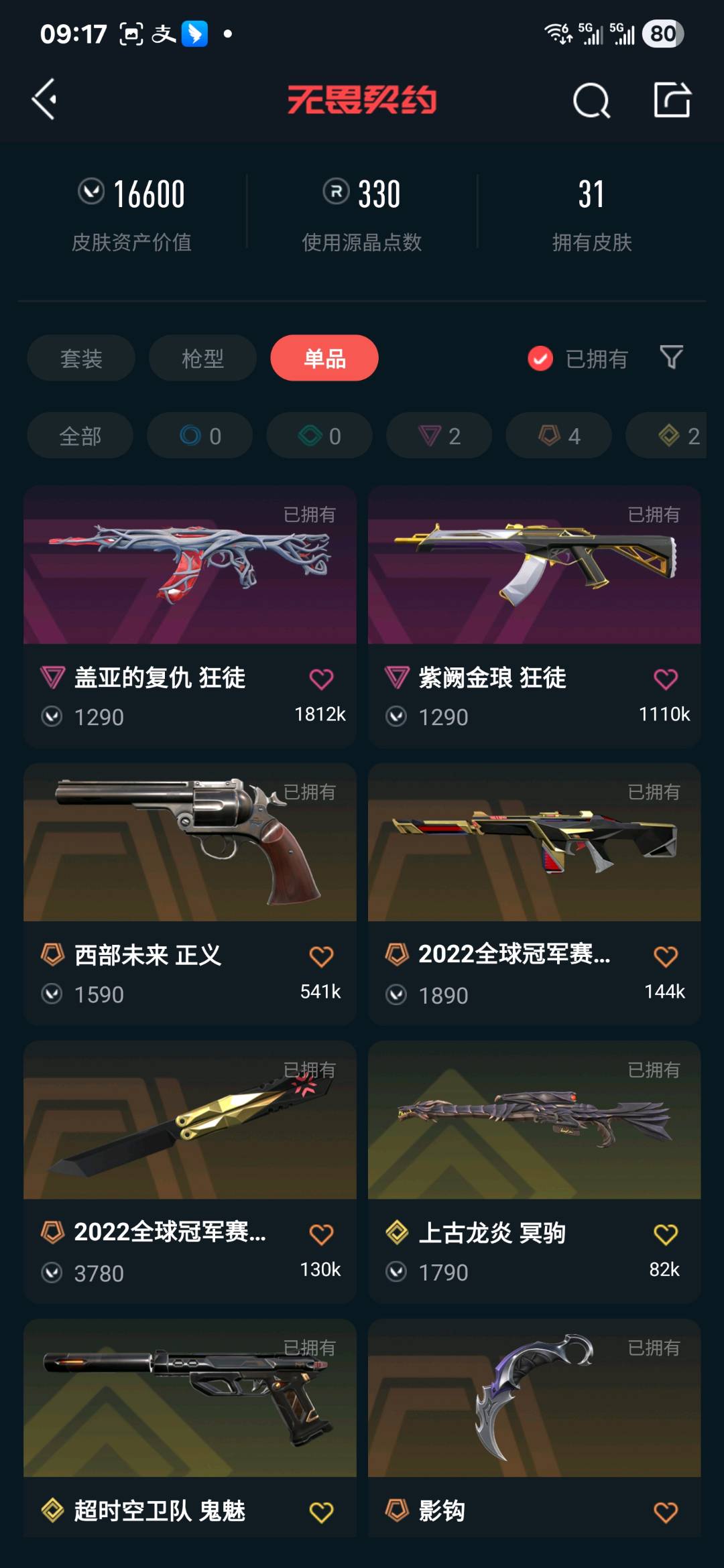Like the 盖亚的复仇 狂徒 skin
The height and width of the screenshot is (1568, 724).
click(x=321, y=679)
